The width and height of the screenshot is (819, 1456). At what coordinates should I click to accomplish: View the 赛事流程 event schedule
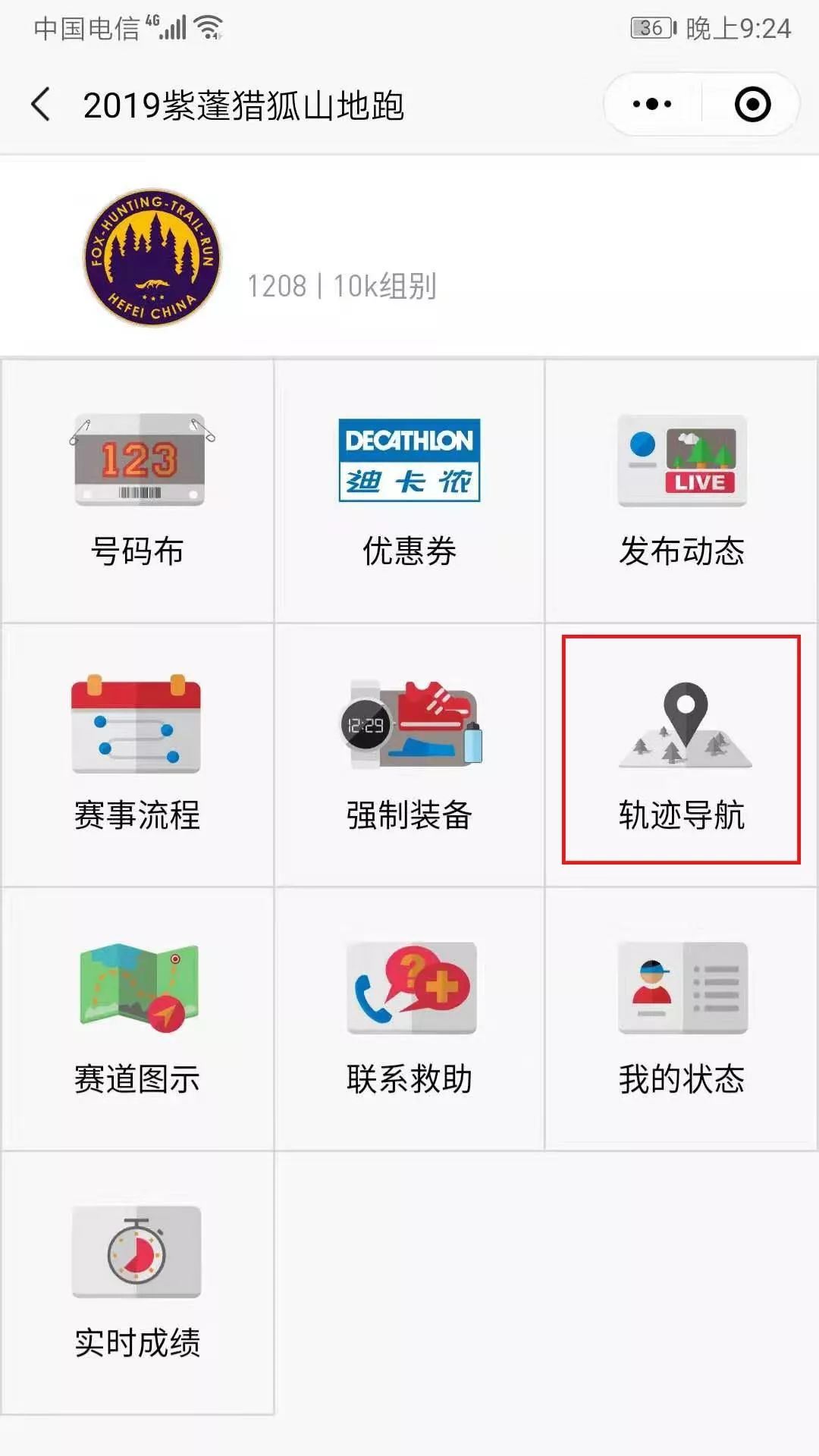(x=137, y=755)
